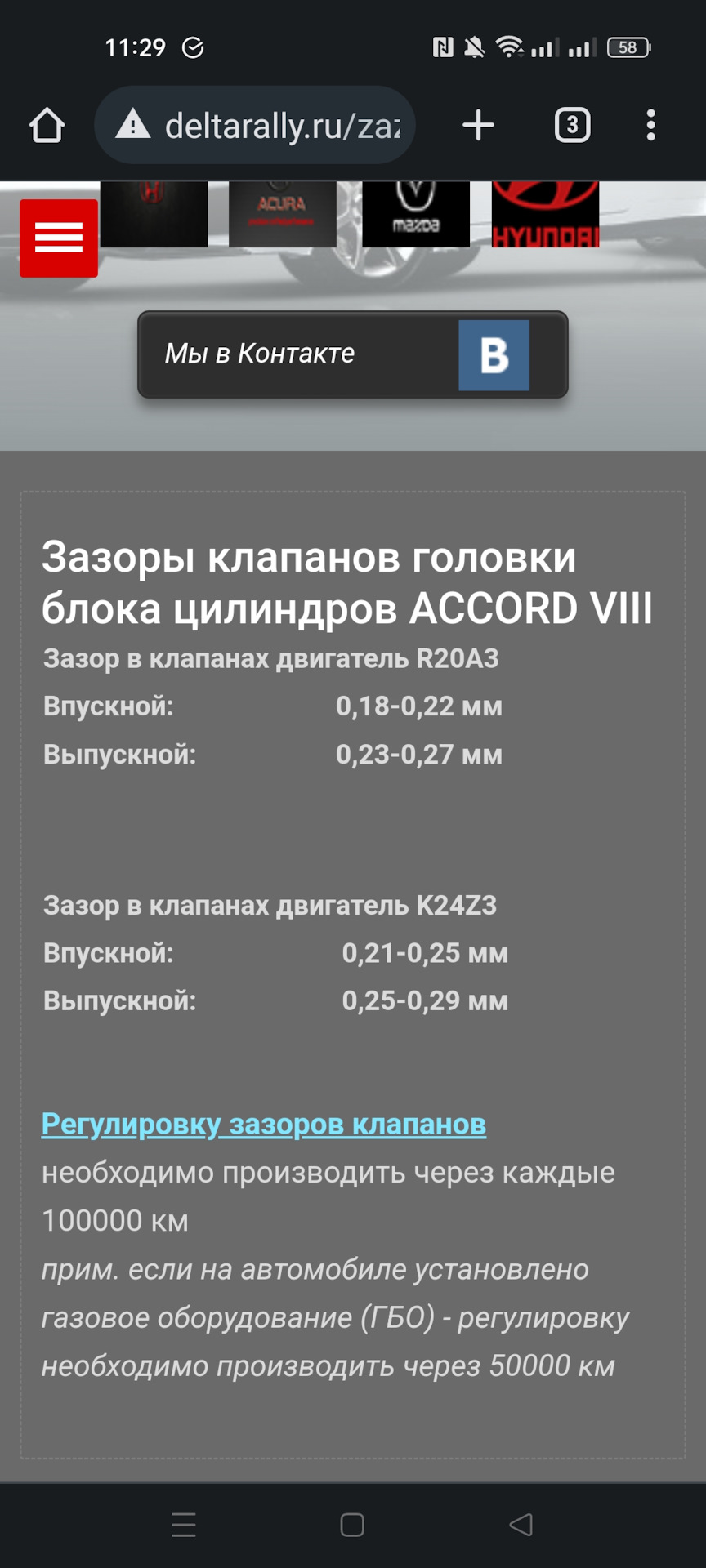Select the Acura brand tile

pyautogui.click(x=282, y=214)
